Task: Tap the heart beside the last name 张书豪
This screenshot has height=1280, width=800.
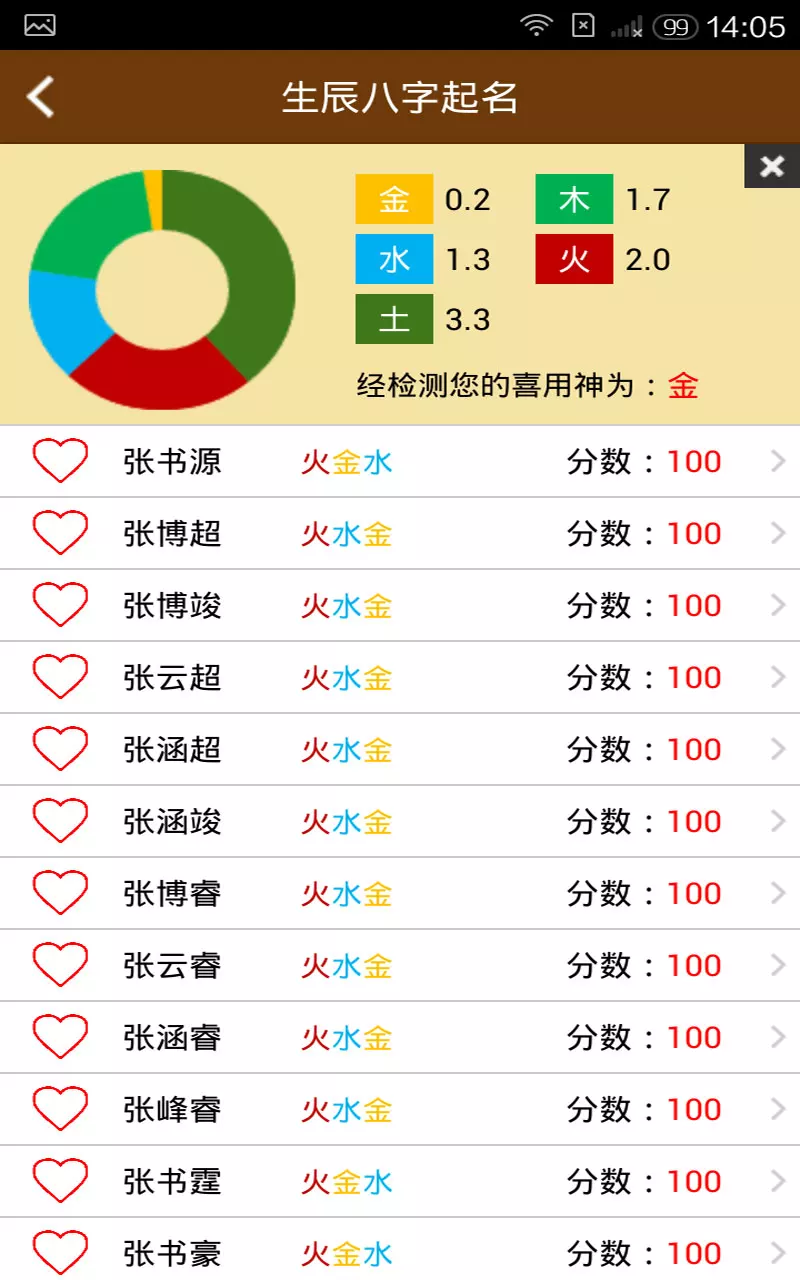Action: (58, 1253)
